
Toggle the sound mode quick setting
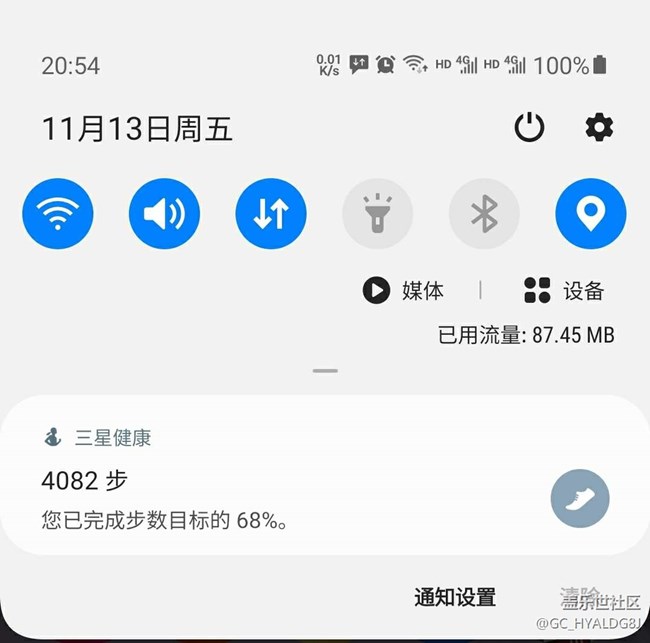(164, 213)
